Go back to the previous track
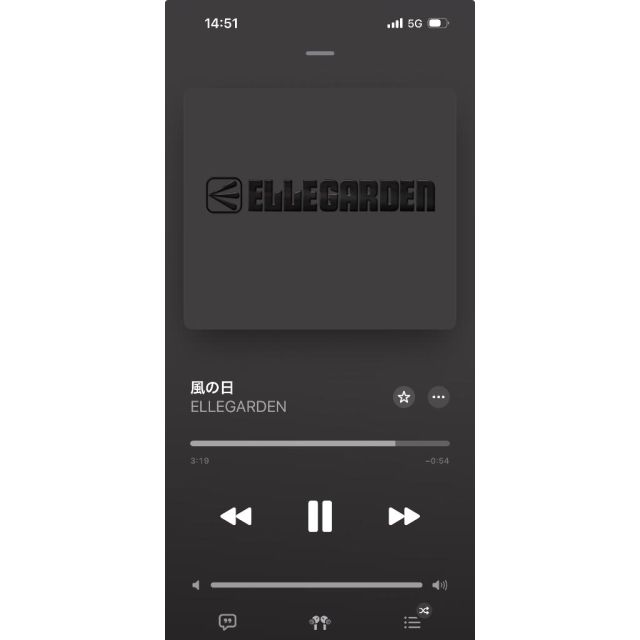Image resolution: width=640 pixels, height=640 pixels. (236, 516)
